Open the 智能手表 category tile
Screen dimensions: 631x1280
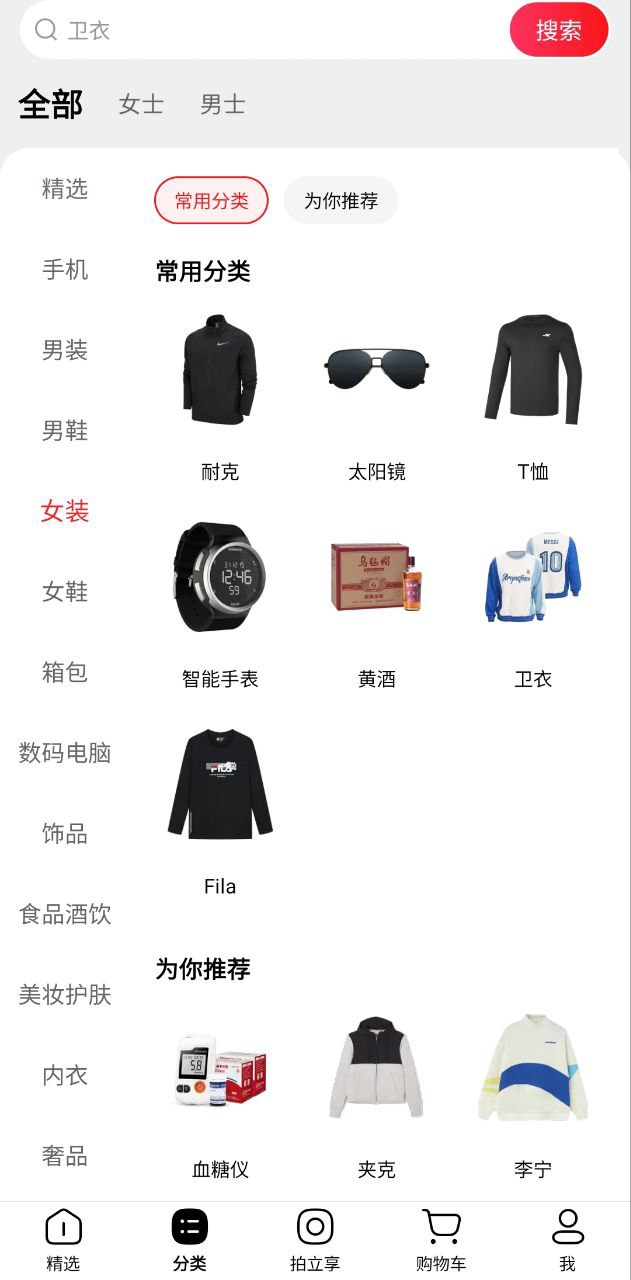click(220, 602)
